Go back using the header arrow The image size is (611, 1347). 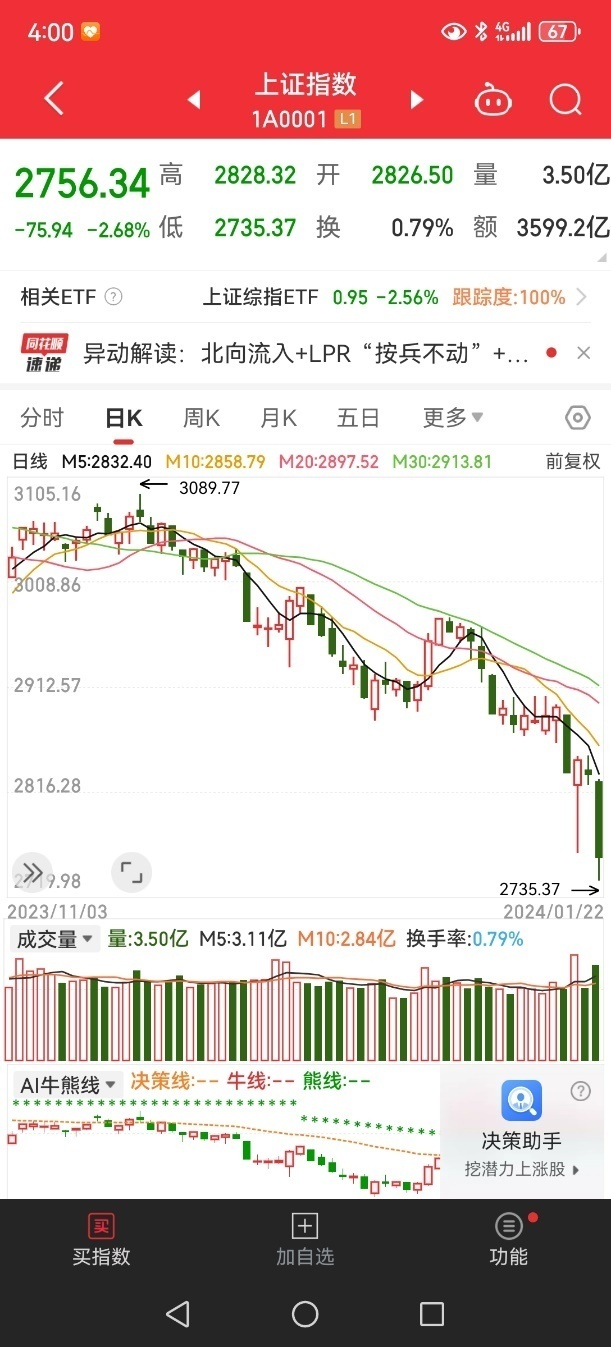(x=54, y=99)
